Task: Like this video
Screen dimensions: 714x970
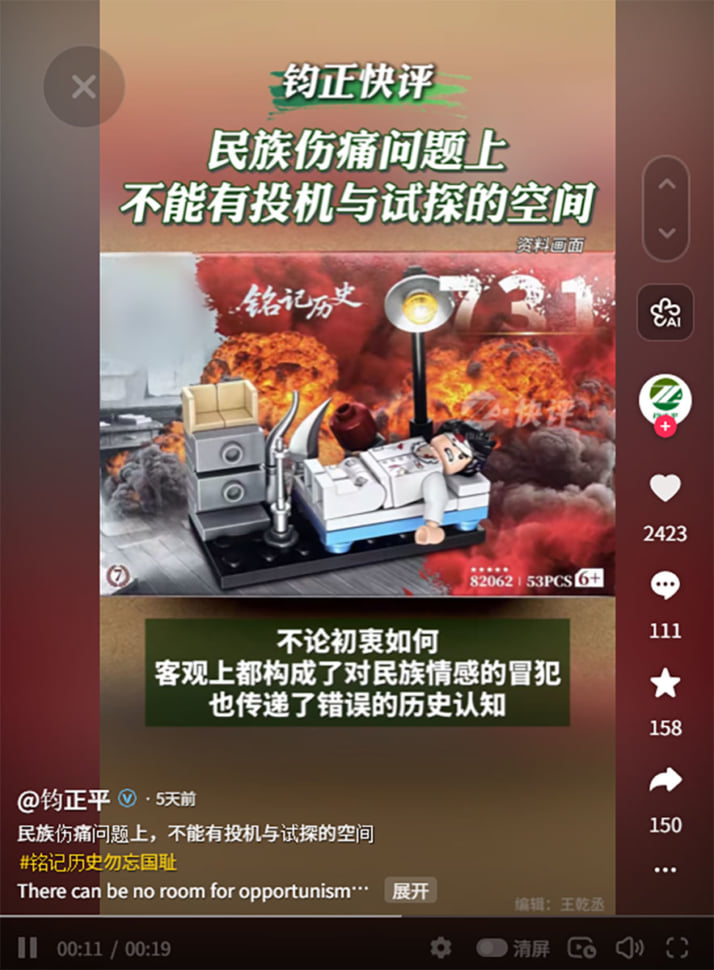Action: pos(665,488)
